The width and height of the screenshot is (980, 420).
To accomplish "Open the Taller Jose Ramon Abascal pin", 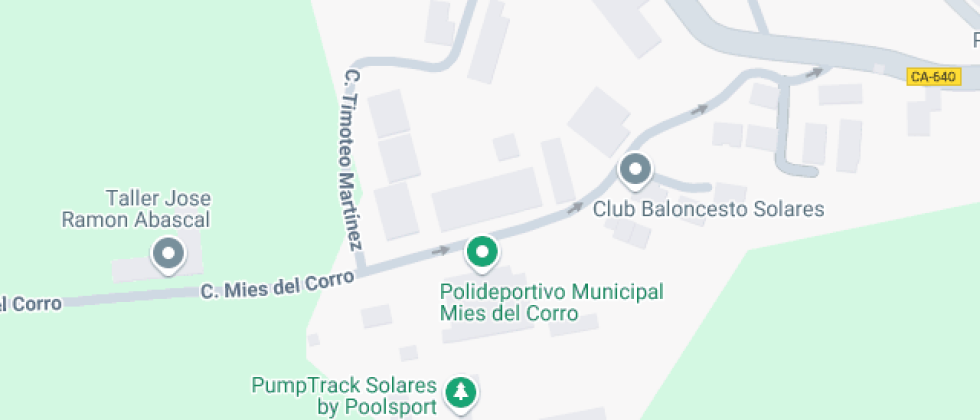I will [x=168, y=253].
